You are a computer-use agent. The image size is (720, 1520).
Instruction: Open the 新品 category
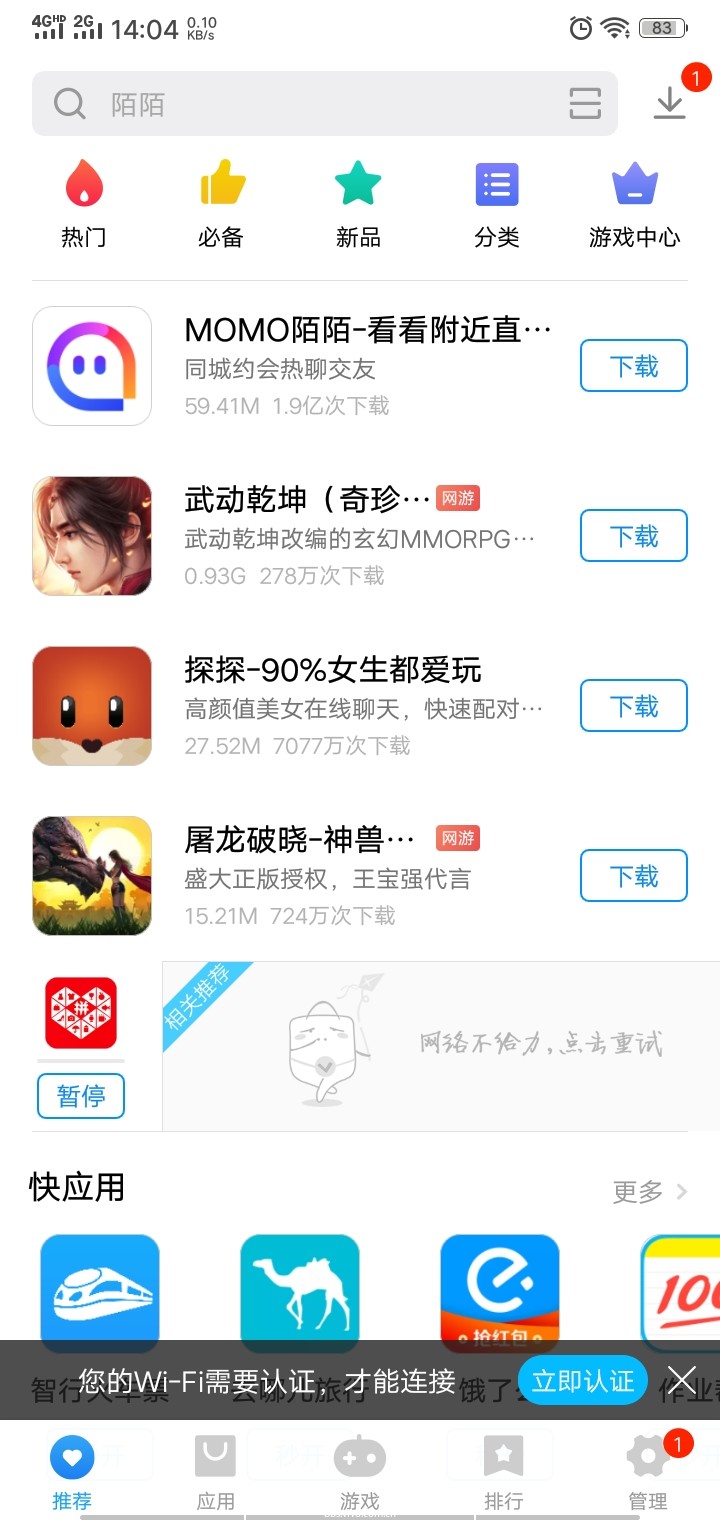coord(358,205)
